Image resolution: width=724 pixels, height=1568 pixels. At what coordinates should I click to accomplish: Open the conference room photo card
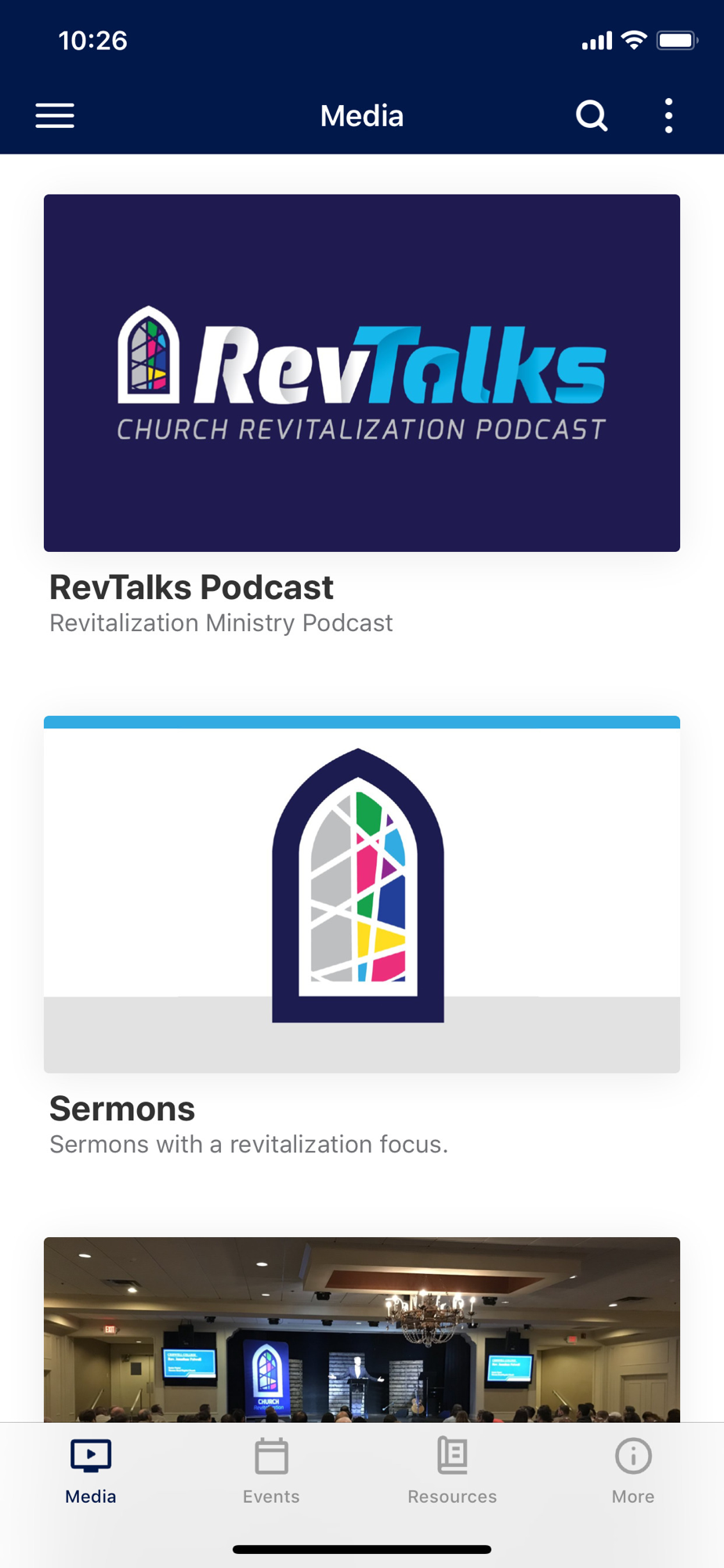(x=361, y=1330)
